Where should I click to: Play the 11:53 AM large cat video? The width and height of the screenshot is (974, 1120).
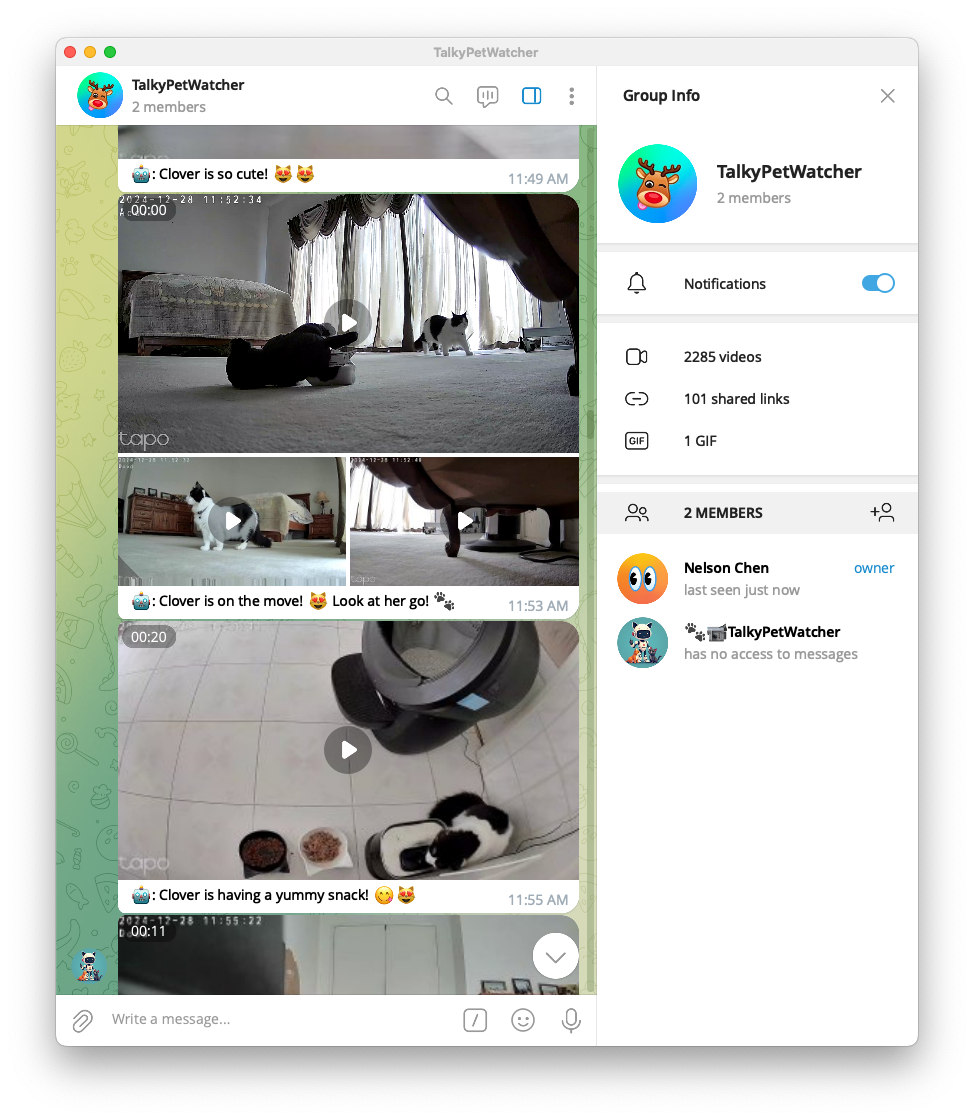(x=348, y=322)
